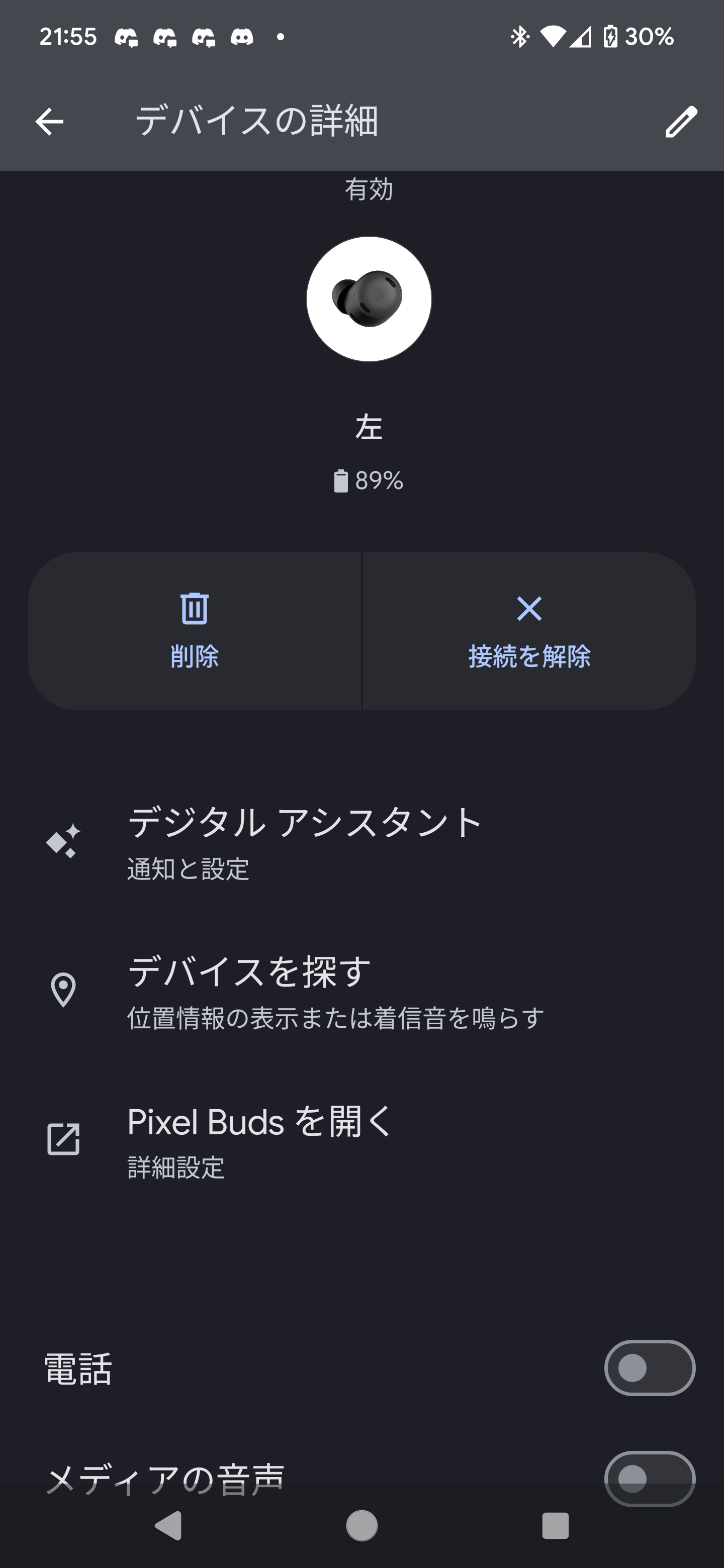Click the battery icon next to 89%
The height and width of the screenshot is (1568, 724).
click(x=341, y=481)
